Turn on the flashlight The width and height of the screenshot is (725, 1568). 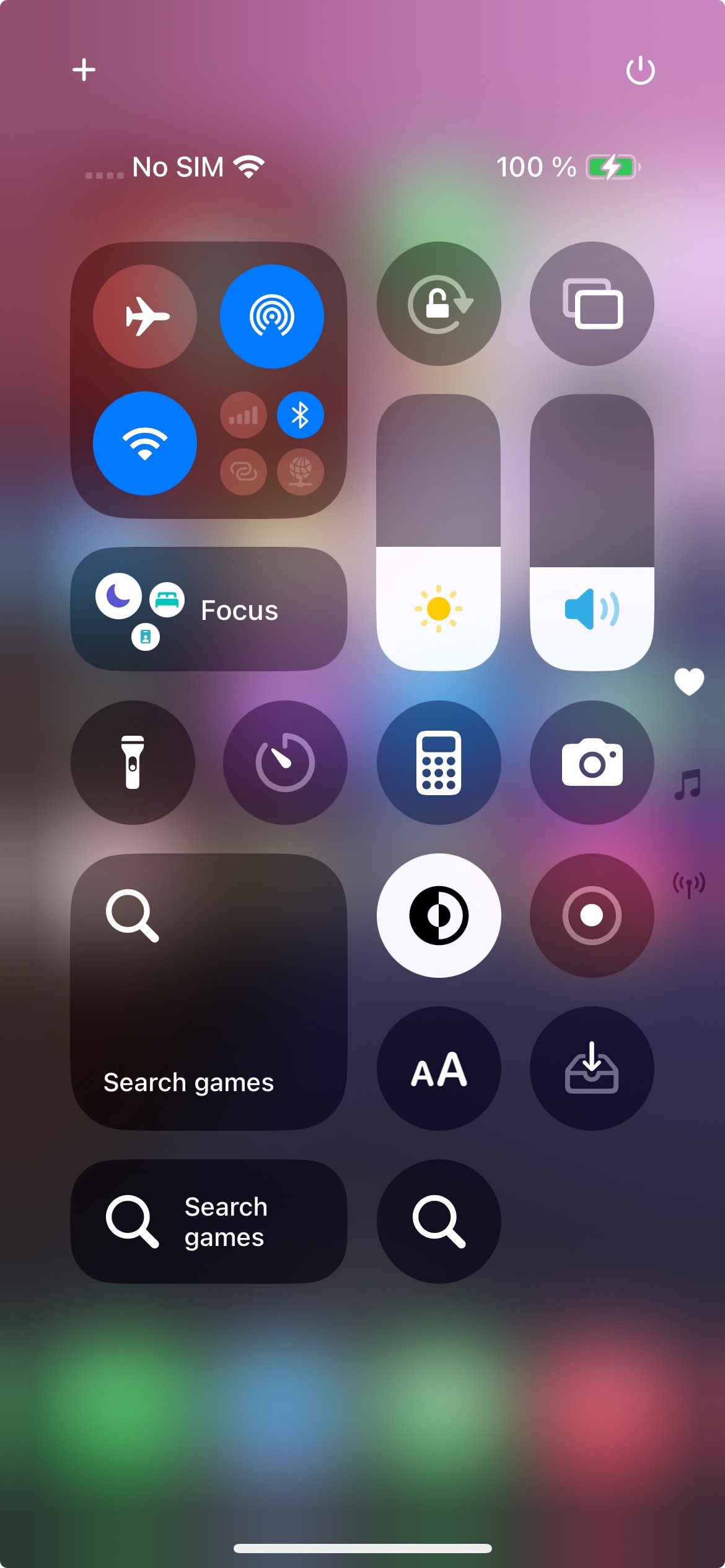point(133,762)
